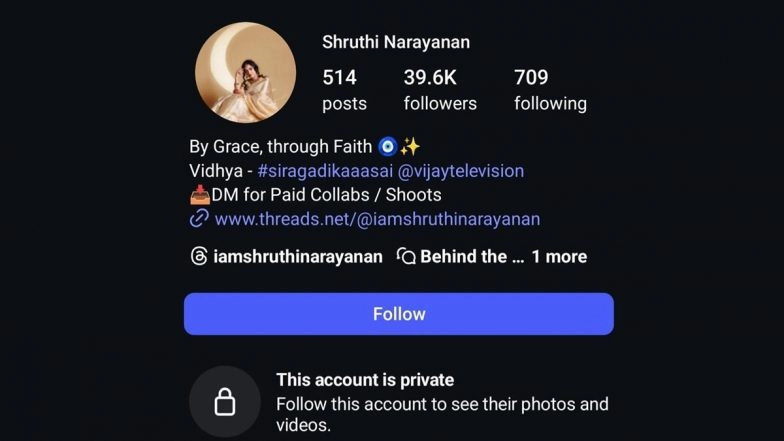Follow Shruthi Narayanan's account
Image resolution: width=784 pixels, height=441 pixels.
tap(398, 314)
